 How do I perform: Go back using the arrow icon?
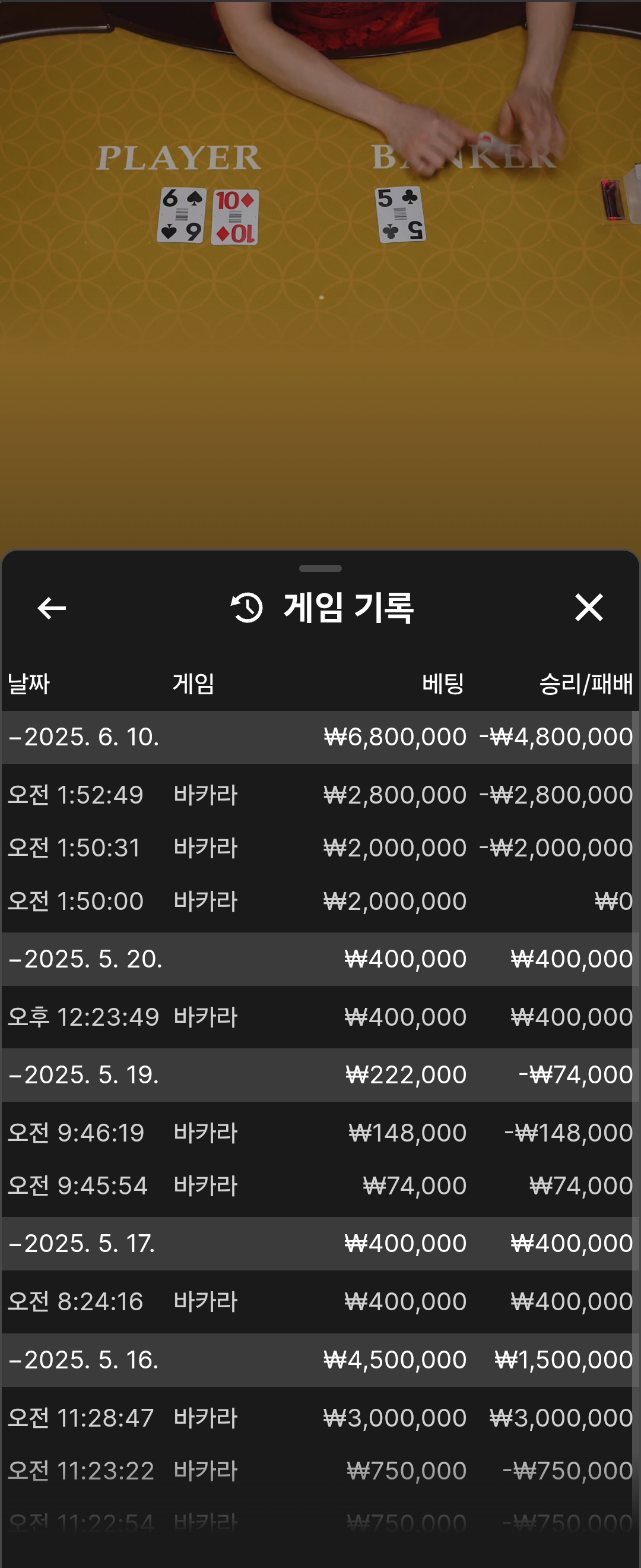coord(52,608)
